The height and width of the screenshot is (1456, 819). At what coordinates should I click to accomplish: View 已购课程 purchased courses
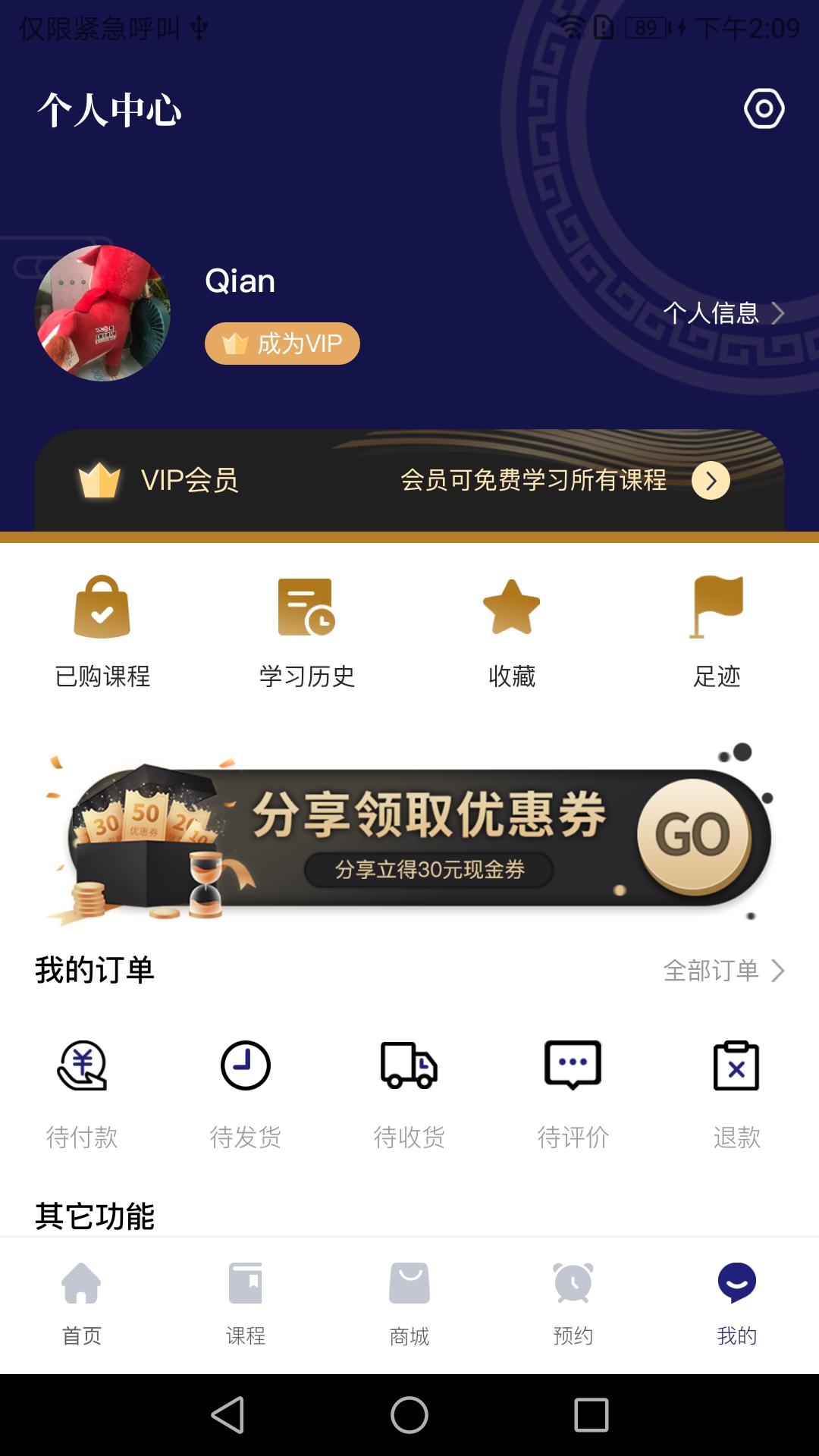point(102,631)
